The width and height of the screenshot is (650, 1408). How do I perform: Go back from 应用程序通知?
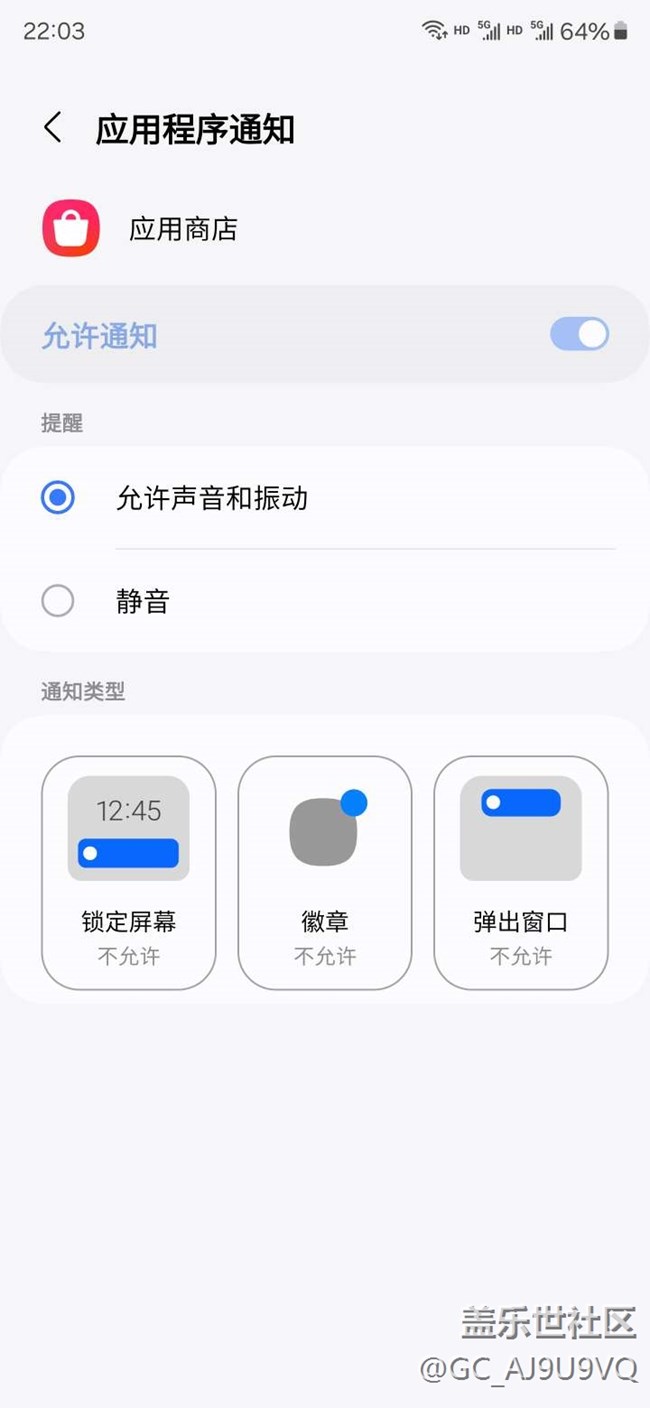tap(53, 128)
